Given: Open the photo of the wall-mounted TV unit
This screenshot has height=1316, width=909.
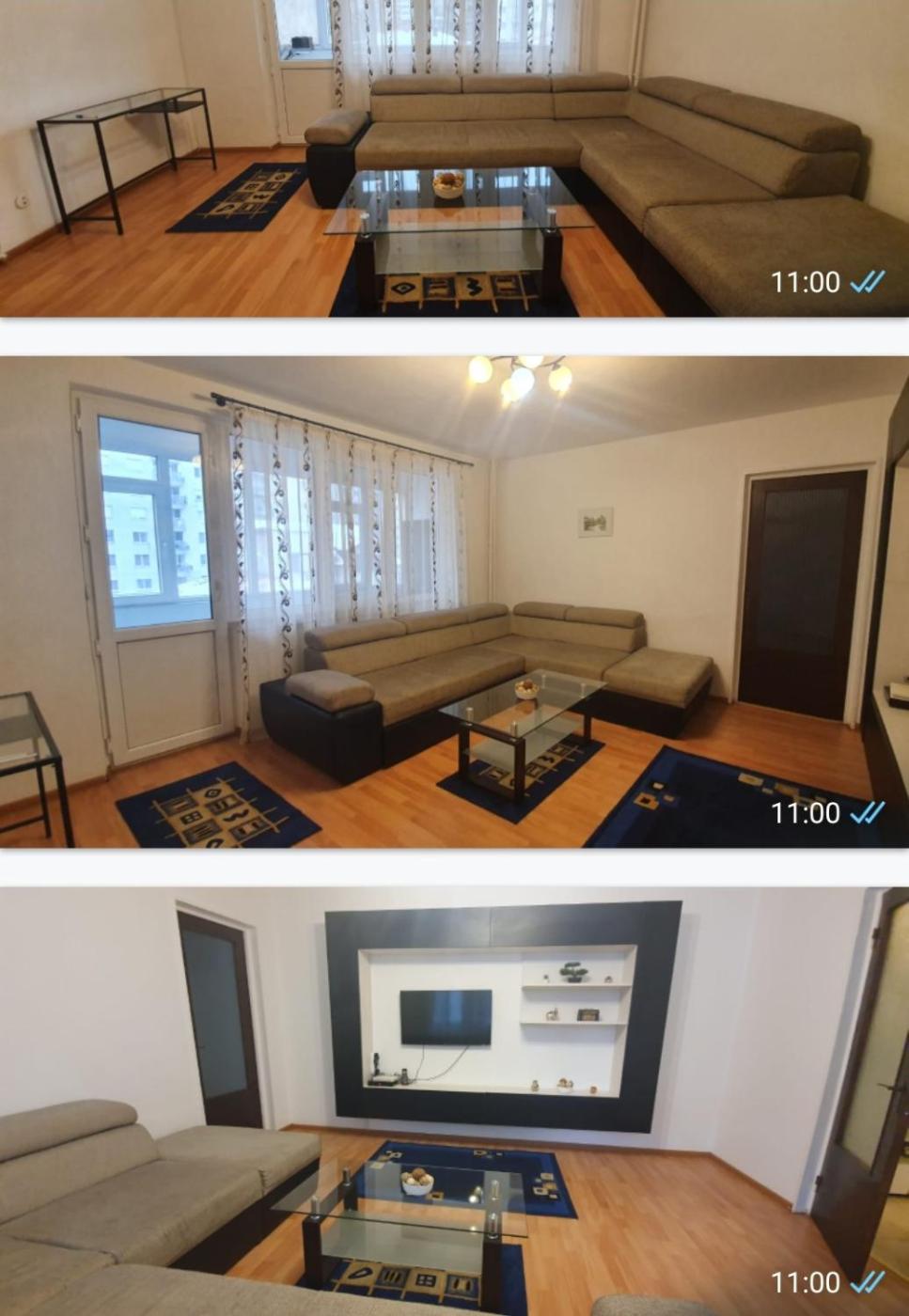Looking at the screenshot, I should coord(454,1100).
